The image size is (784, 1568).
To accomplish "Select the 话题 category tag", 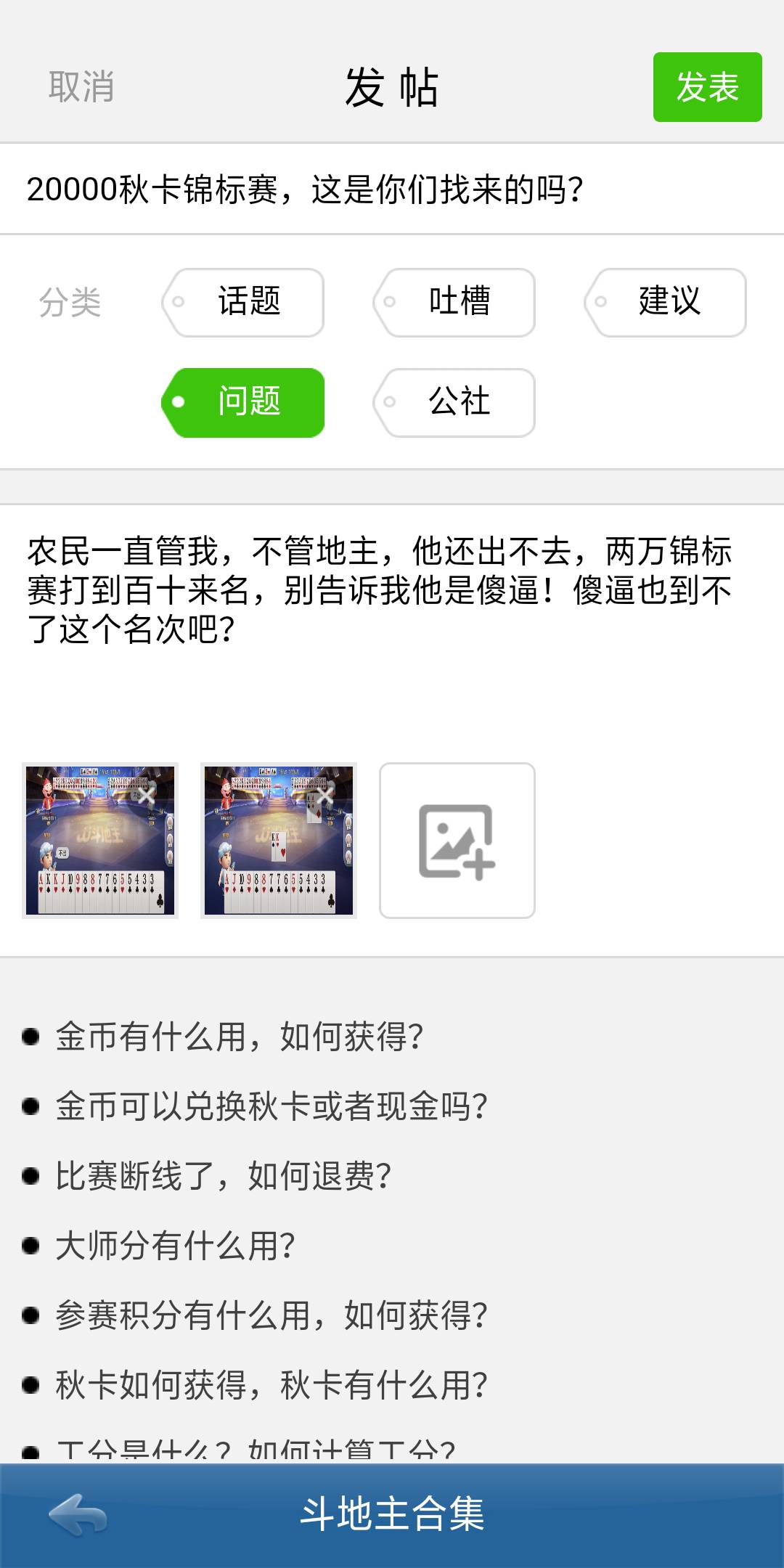I will [x=247, y=302].
